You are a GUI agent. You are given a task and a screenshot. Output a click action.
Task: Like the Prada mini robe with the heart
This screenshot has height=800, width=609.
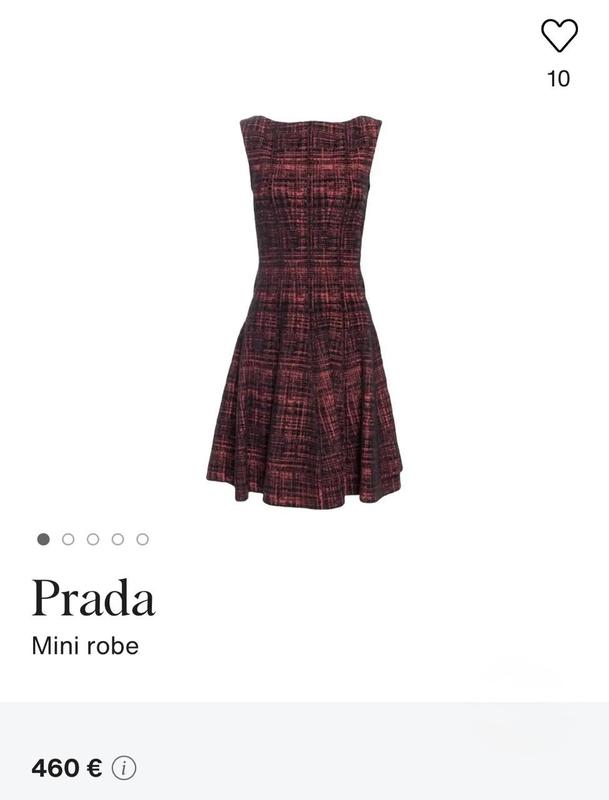pyautogui.click(x=559, y=36)
